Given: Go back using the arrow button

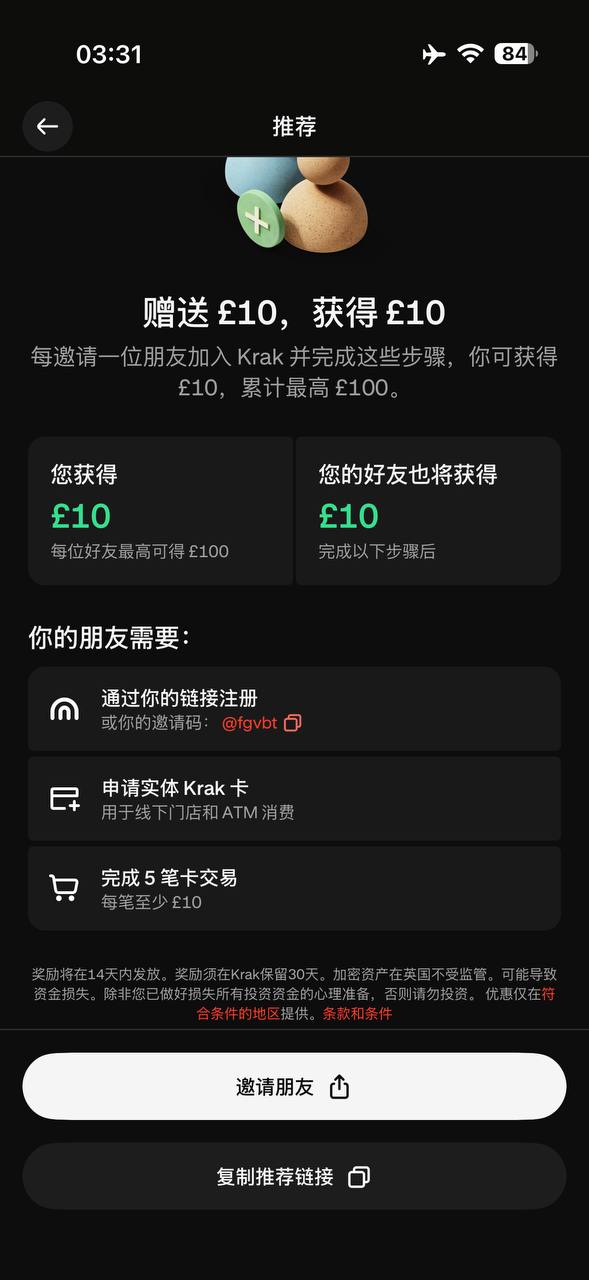Looking at the screenshot, I should [47, 127].
